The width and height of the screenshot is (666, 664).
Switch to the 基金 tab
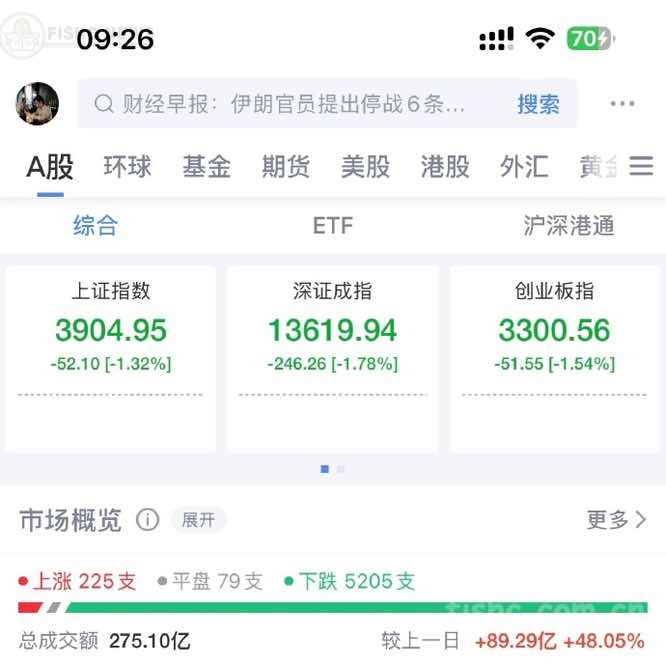coord(206,166)
